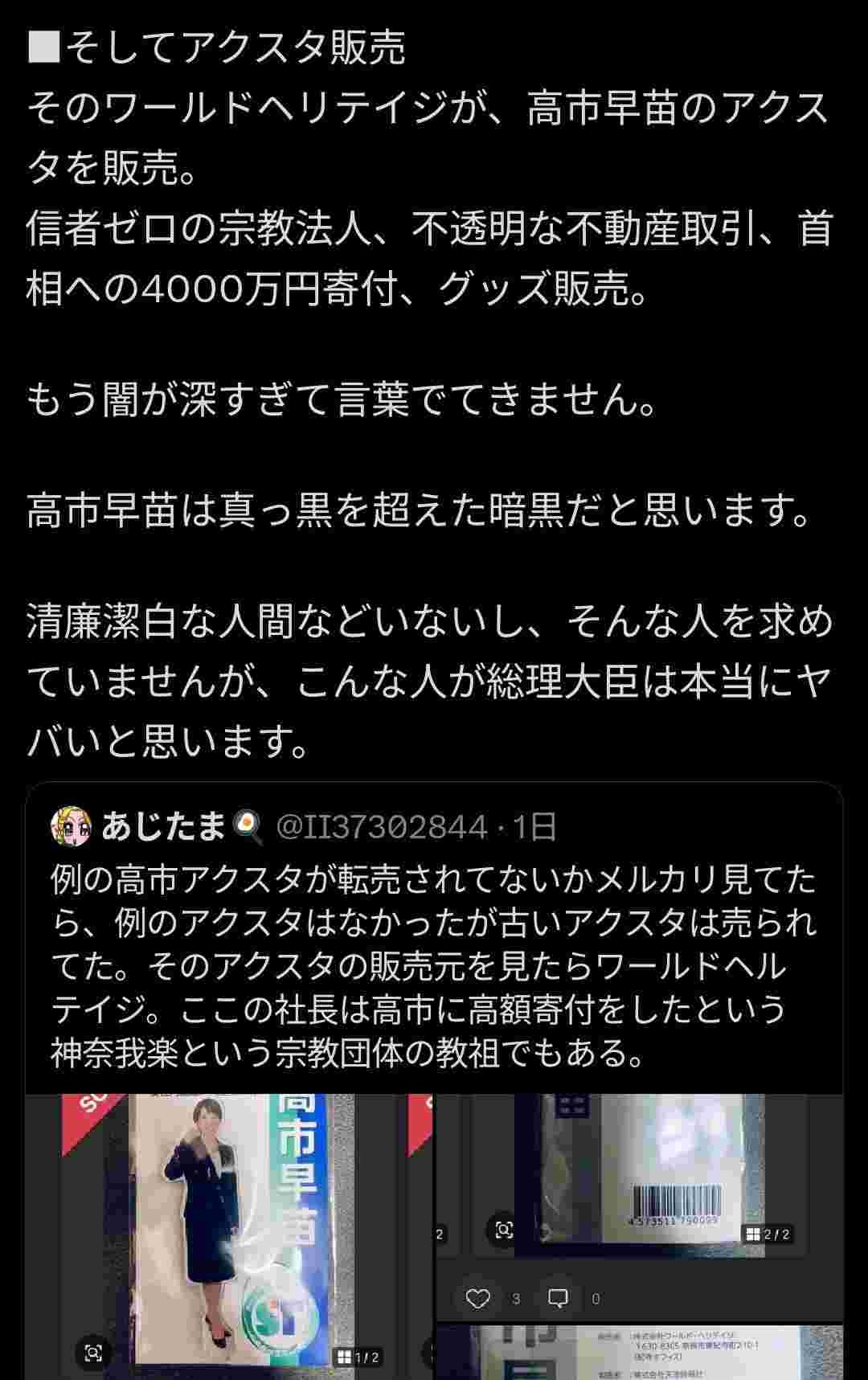Open the quoted post's acrylic stand image
868x1380 pixels.
click(229, 1230)
